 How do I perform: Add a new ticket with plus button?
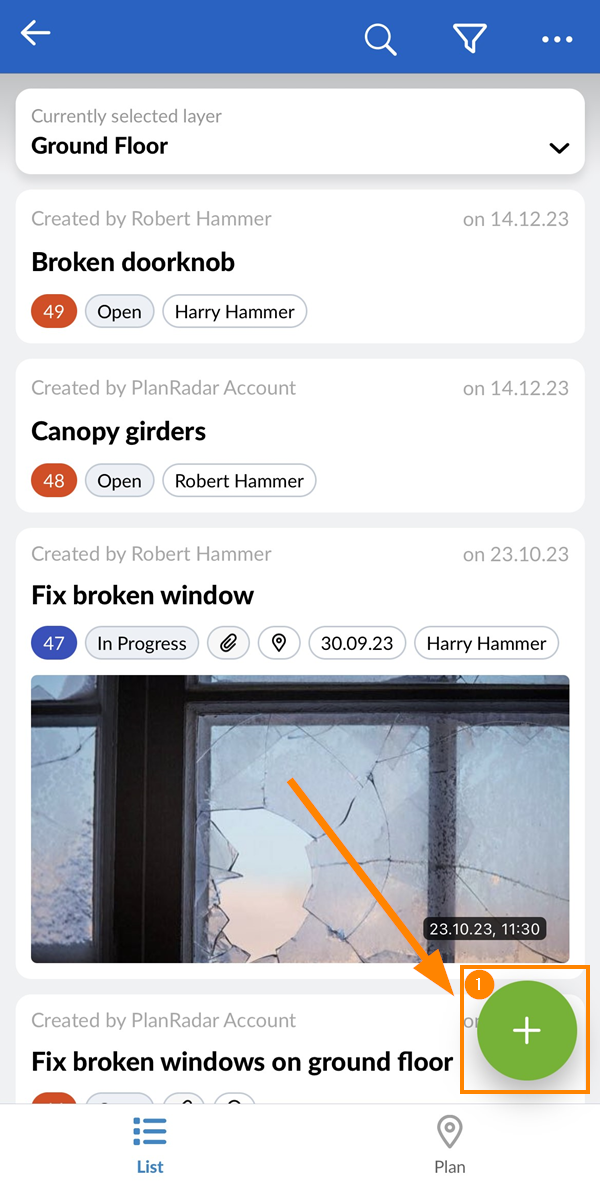click(527, 1031)
